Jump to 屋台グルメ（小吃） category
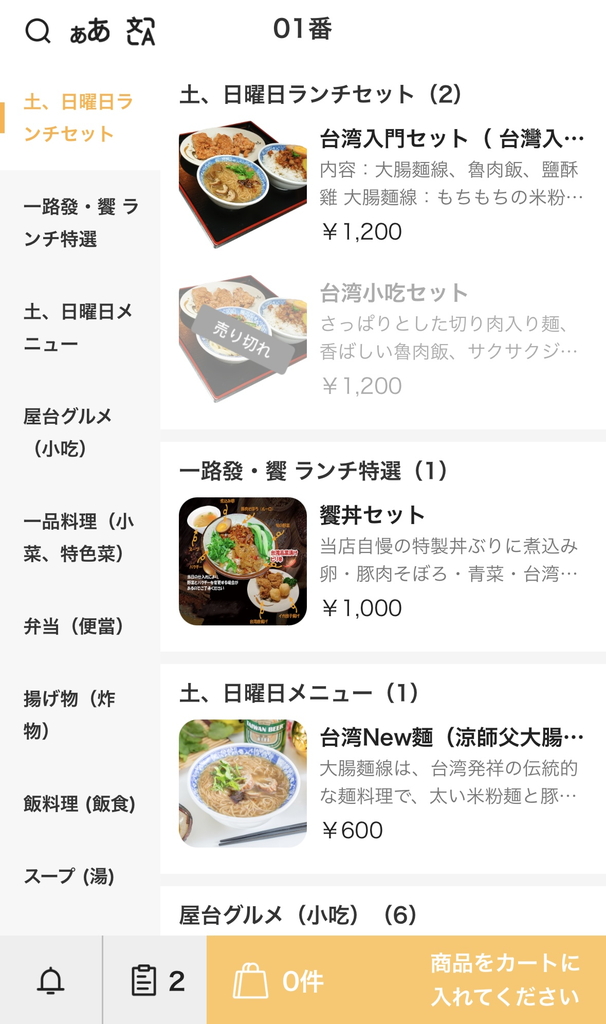This screenshot has width=606, height=1024. click(x=80, y=432)
